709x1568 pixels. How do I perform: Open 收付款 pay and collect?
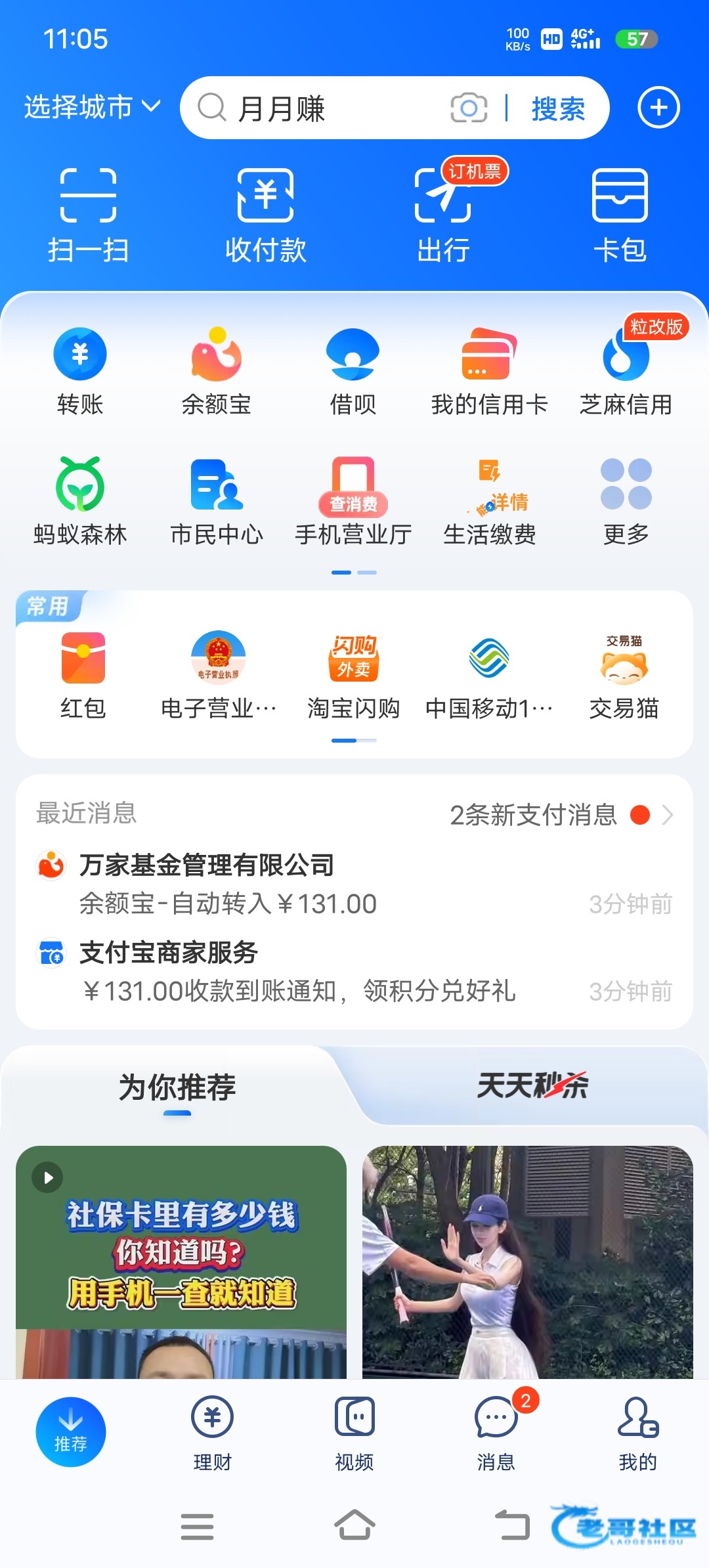[265, 215]
